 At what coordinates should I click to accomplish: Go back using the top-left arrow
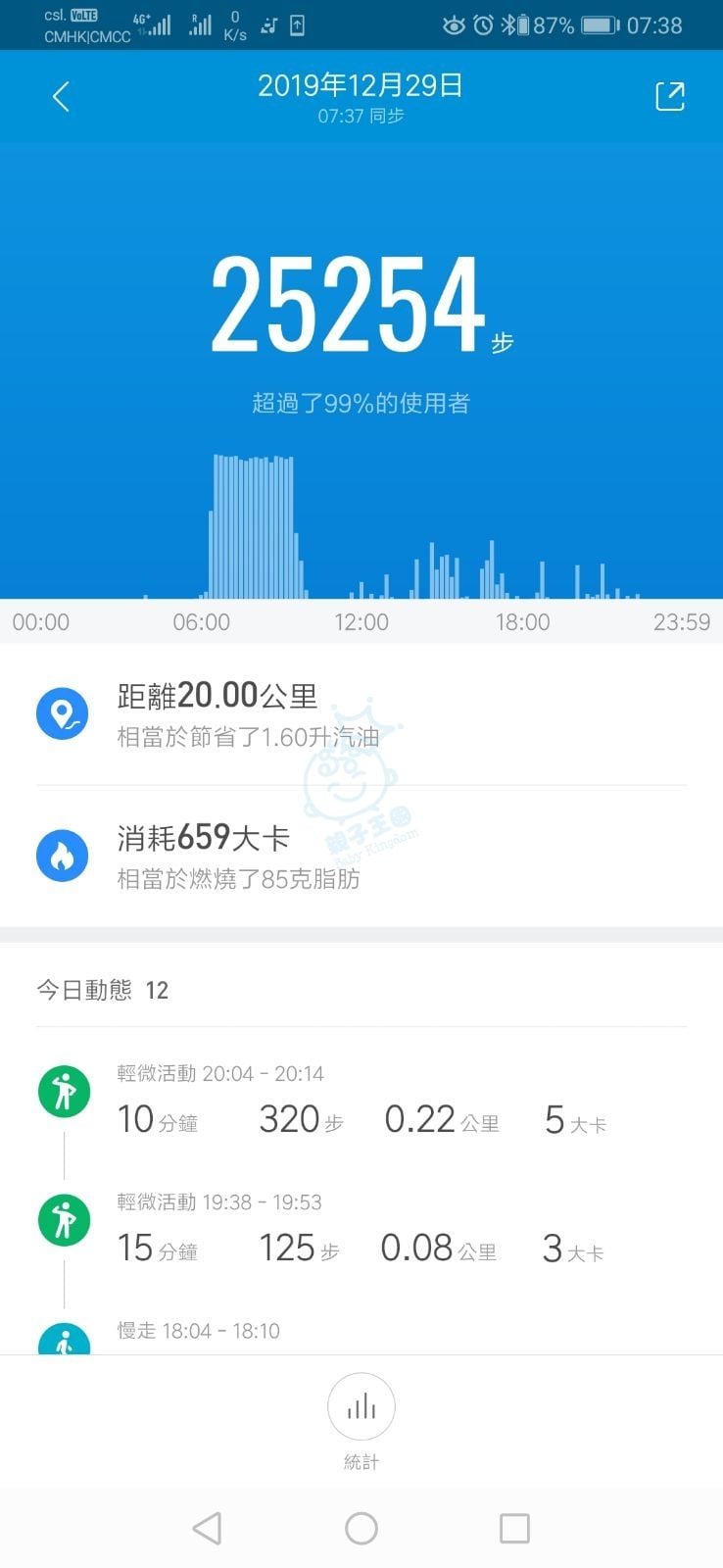pos(61,96)
